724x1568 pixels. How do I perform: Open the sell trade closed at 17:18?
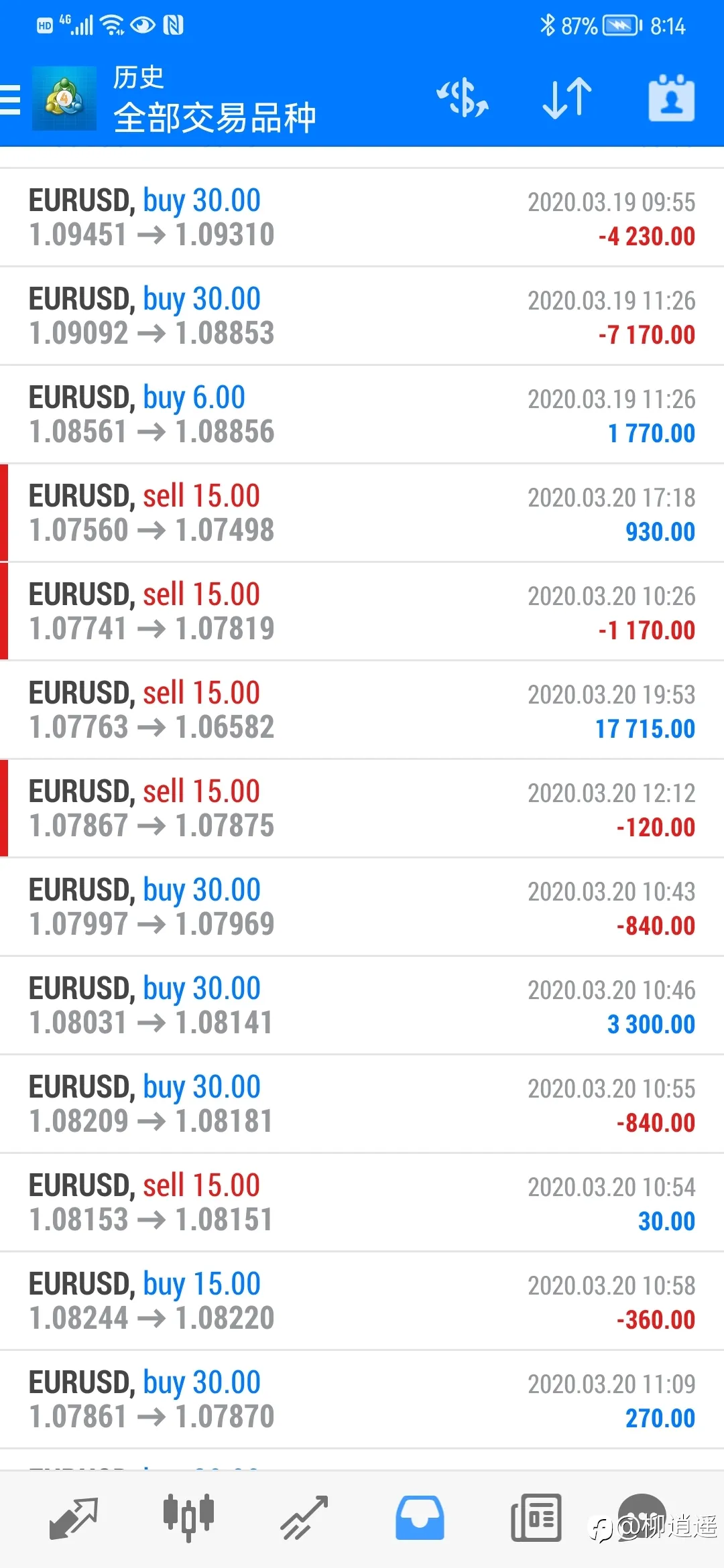point(362,513)
